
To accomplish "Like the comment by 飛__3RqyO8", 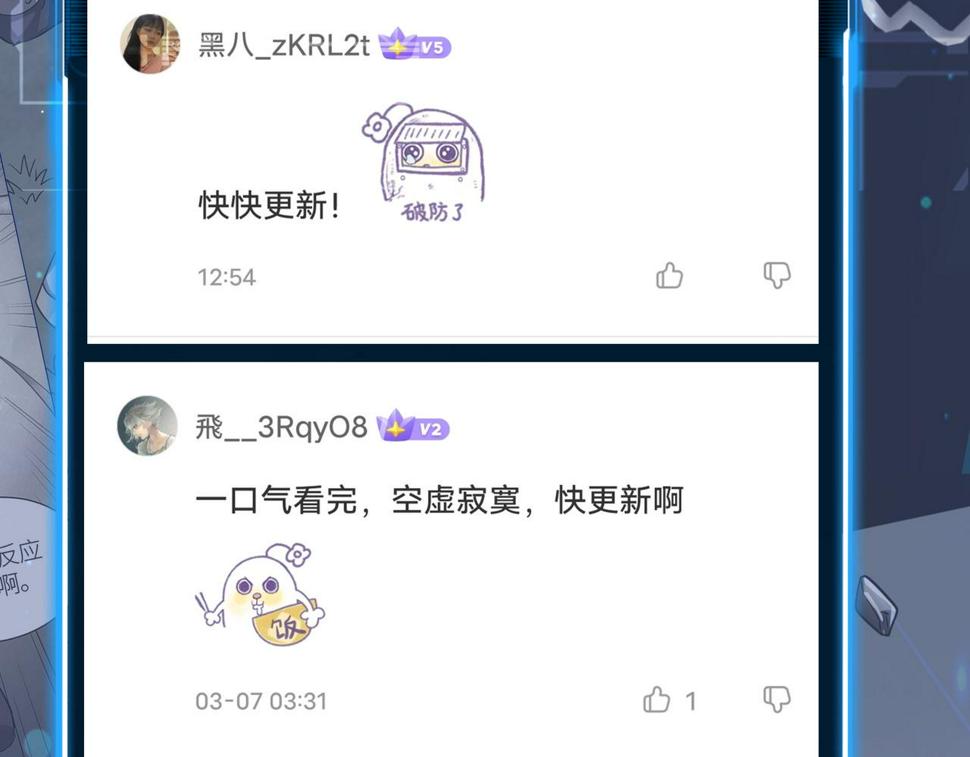I will (657, 700).
